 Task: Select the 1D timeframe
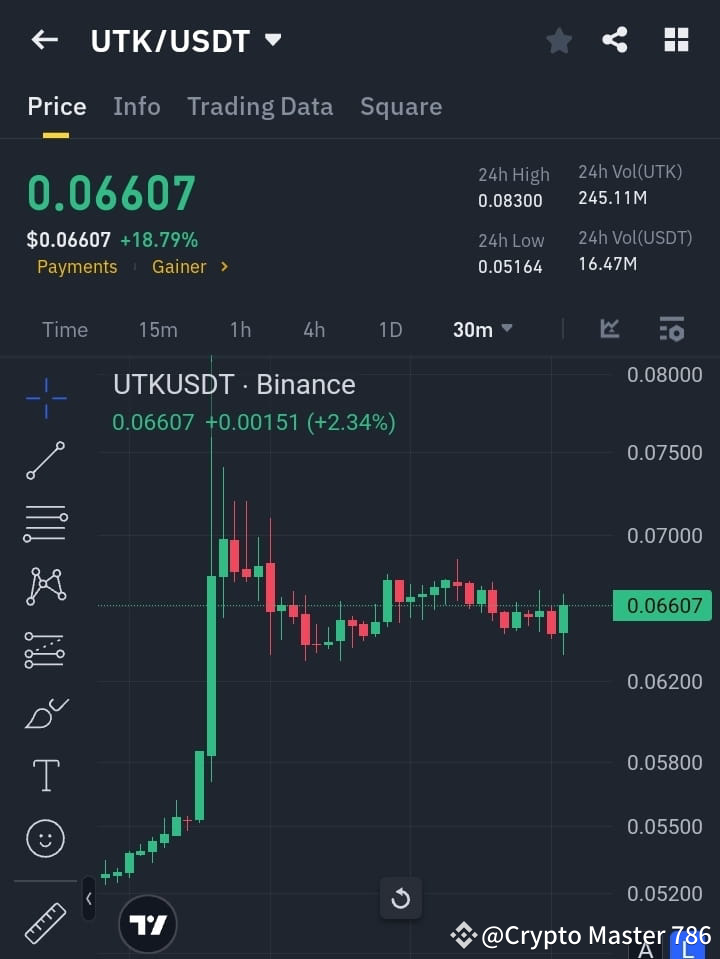[x=390, y=329]
